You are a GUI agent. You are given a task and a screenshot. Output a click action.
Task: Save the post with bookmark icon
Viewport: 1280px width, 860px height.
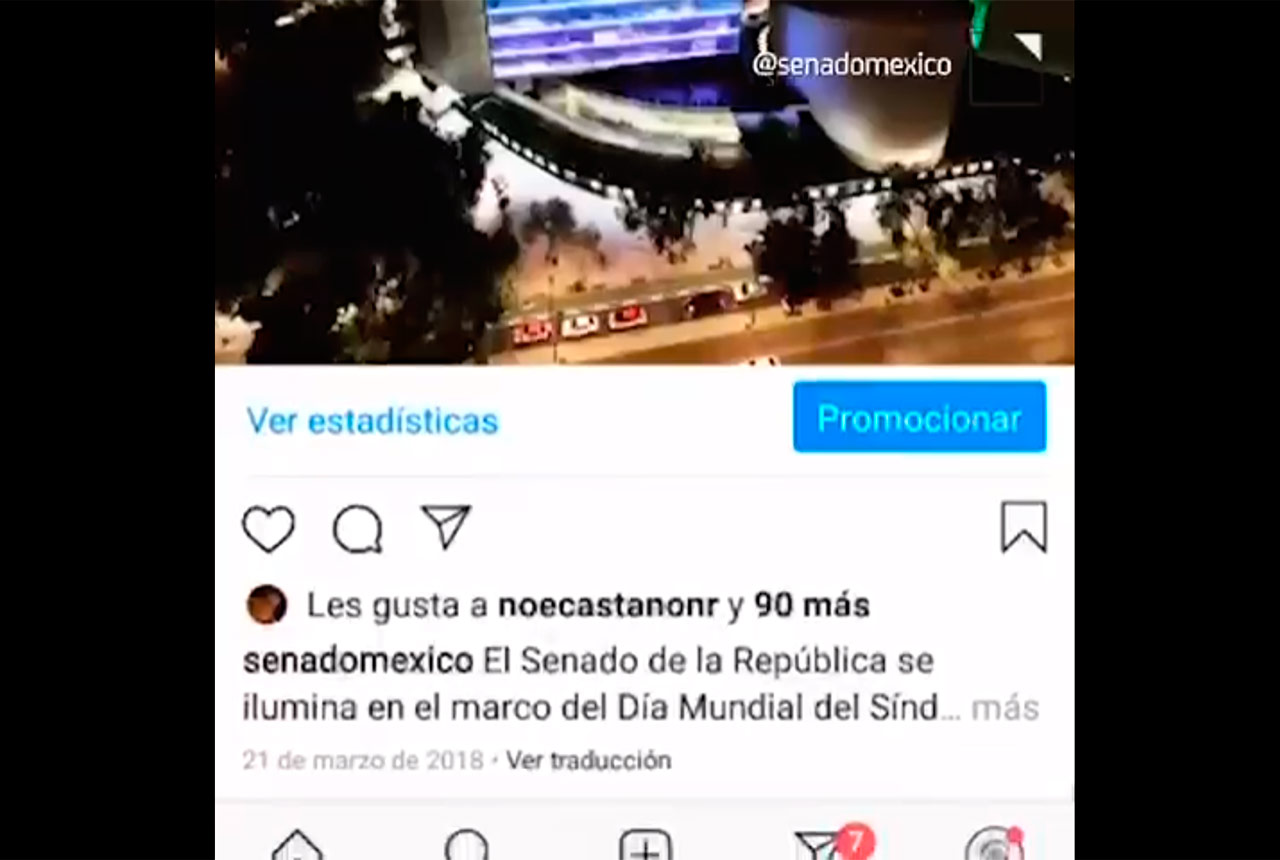click(x=1023, y=527)
